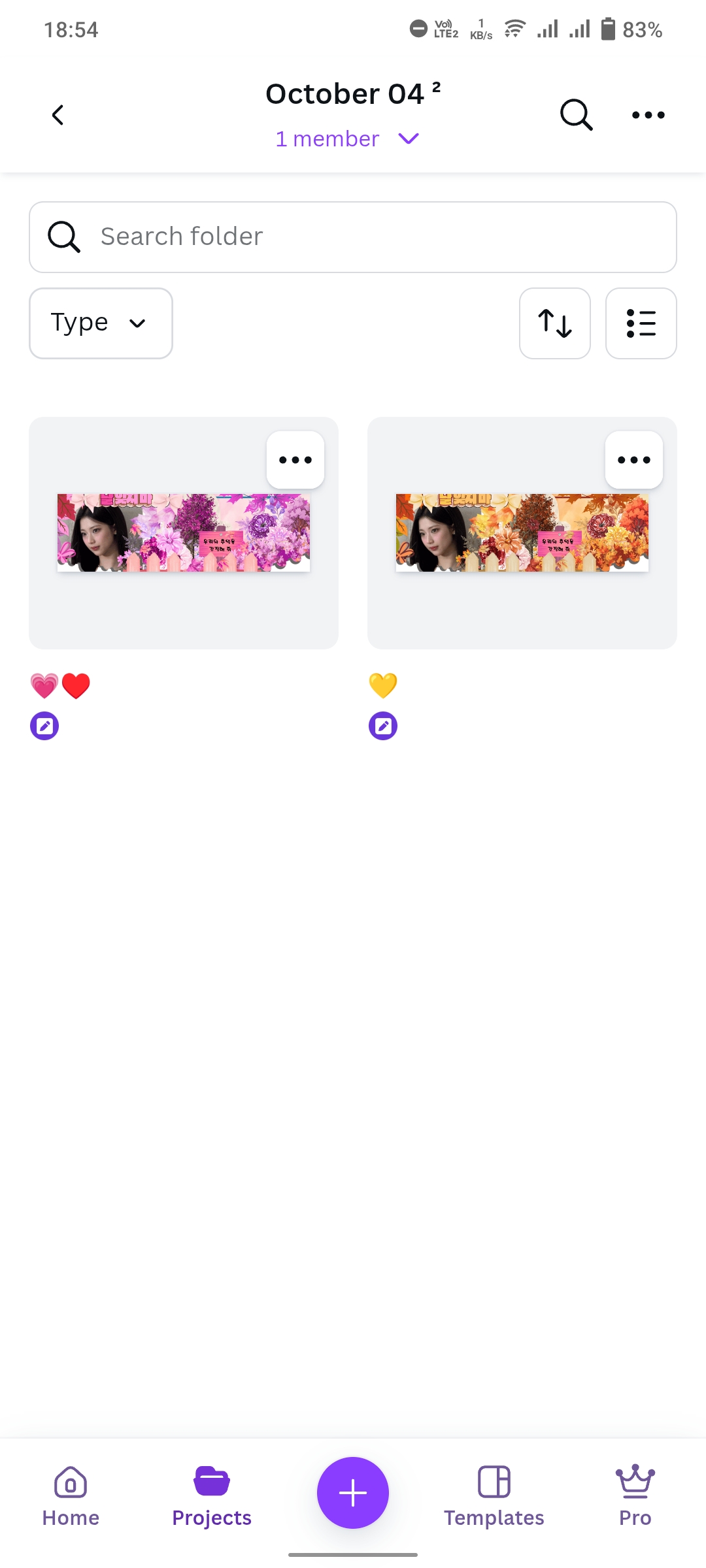Viewport: 706px width, 1568px height.
Task: Open the search icon in the header
Action: 576,115
